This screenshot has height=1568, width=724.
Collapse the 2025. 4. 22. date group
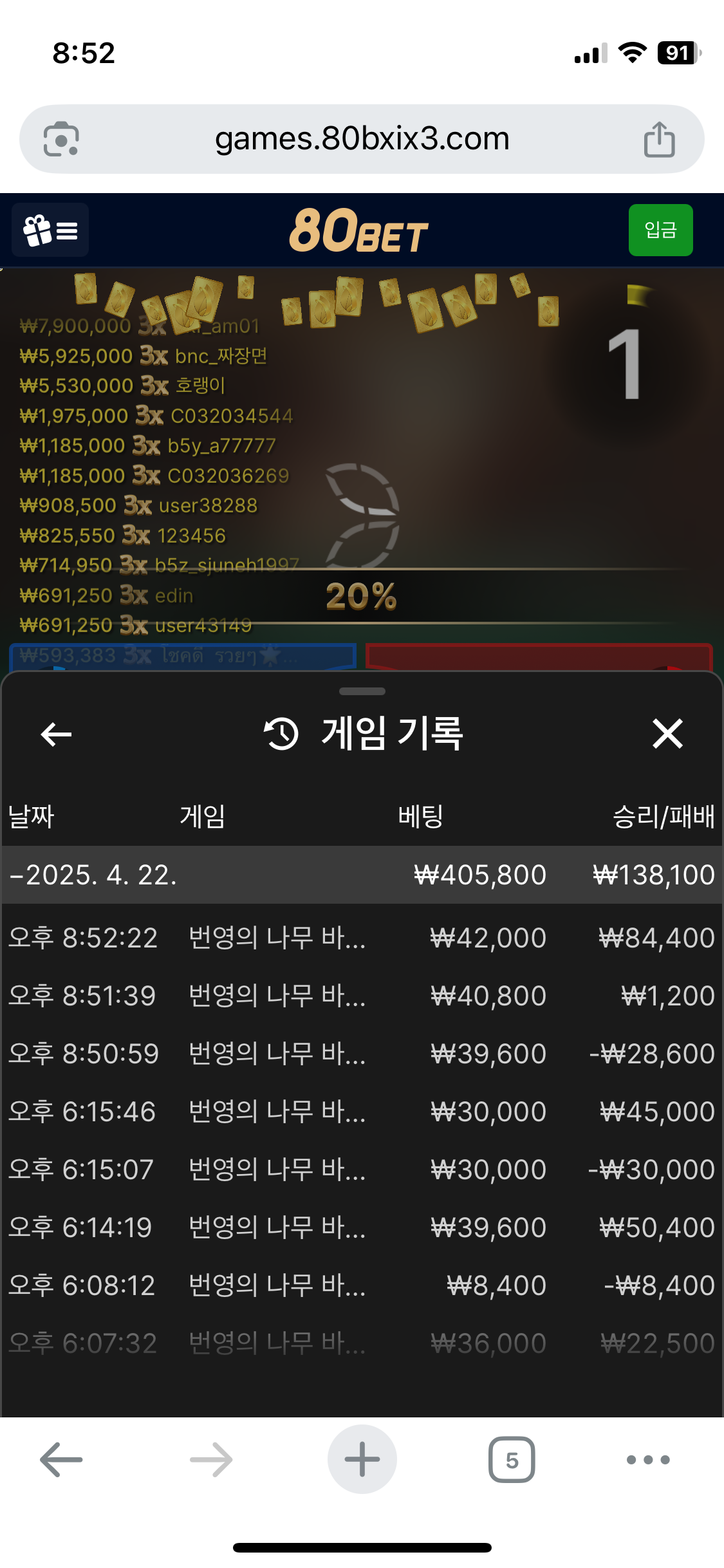[93, 875]
